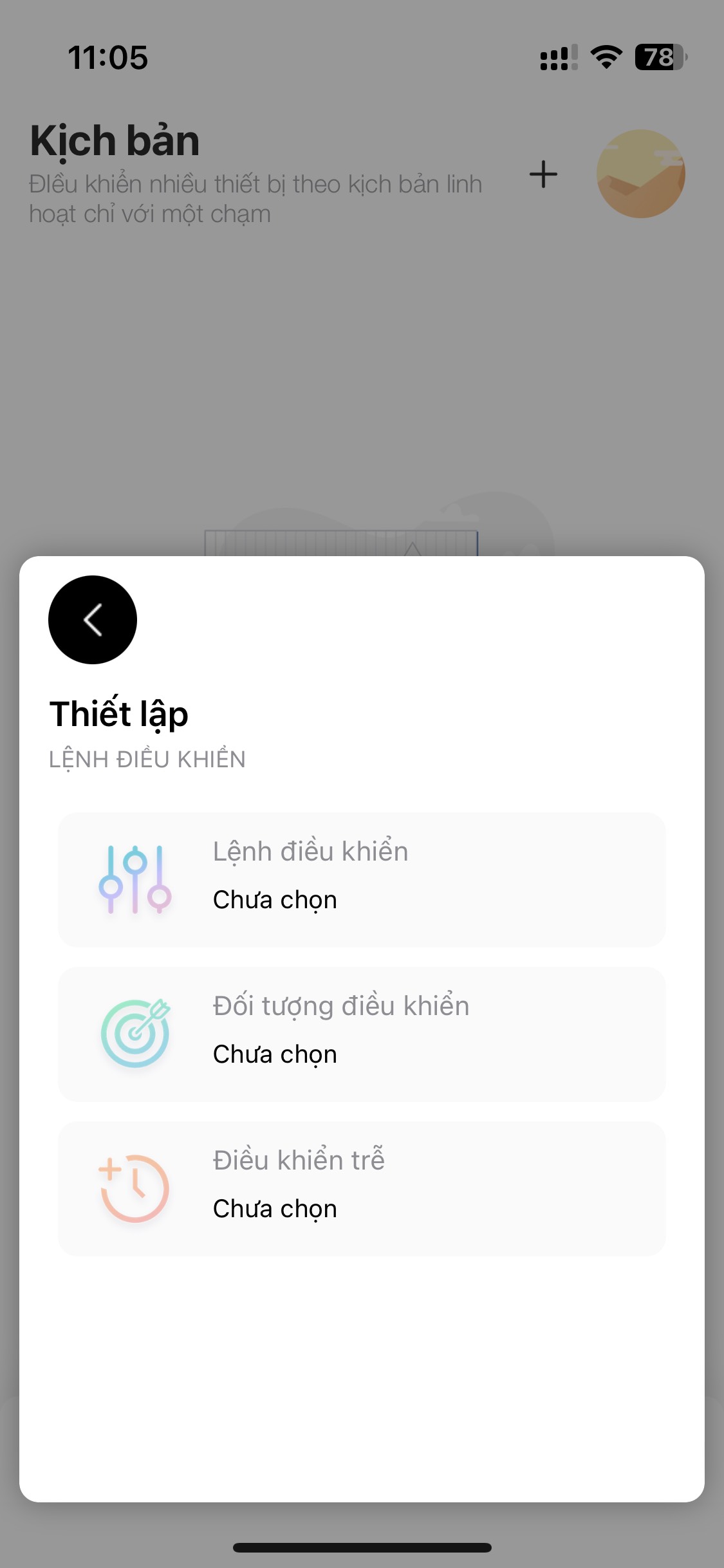Tap the plus icon to add a scenario
This screenshot has height=1568, width=724.
click(x=543, y=174)
